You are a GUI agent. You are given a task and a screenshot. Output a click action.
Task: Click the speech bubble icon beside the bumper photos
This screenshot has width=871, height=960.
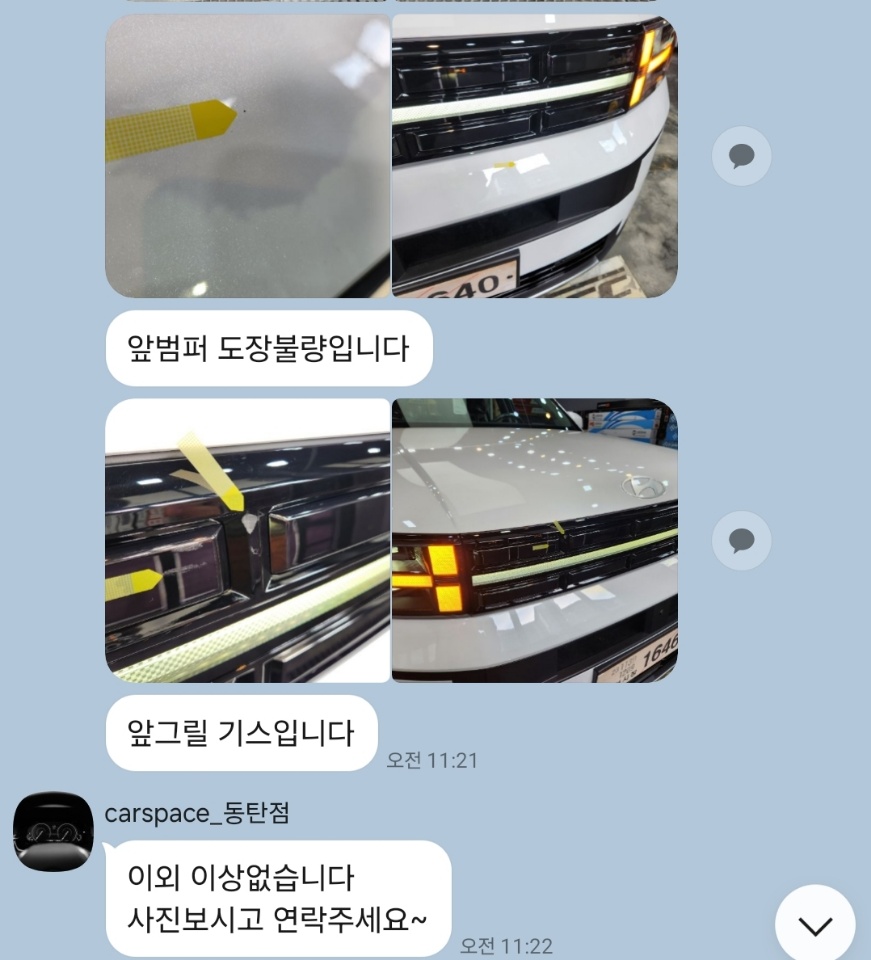coord(741,156)
